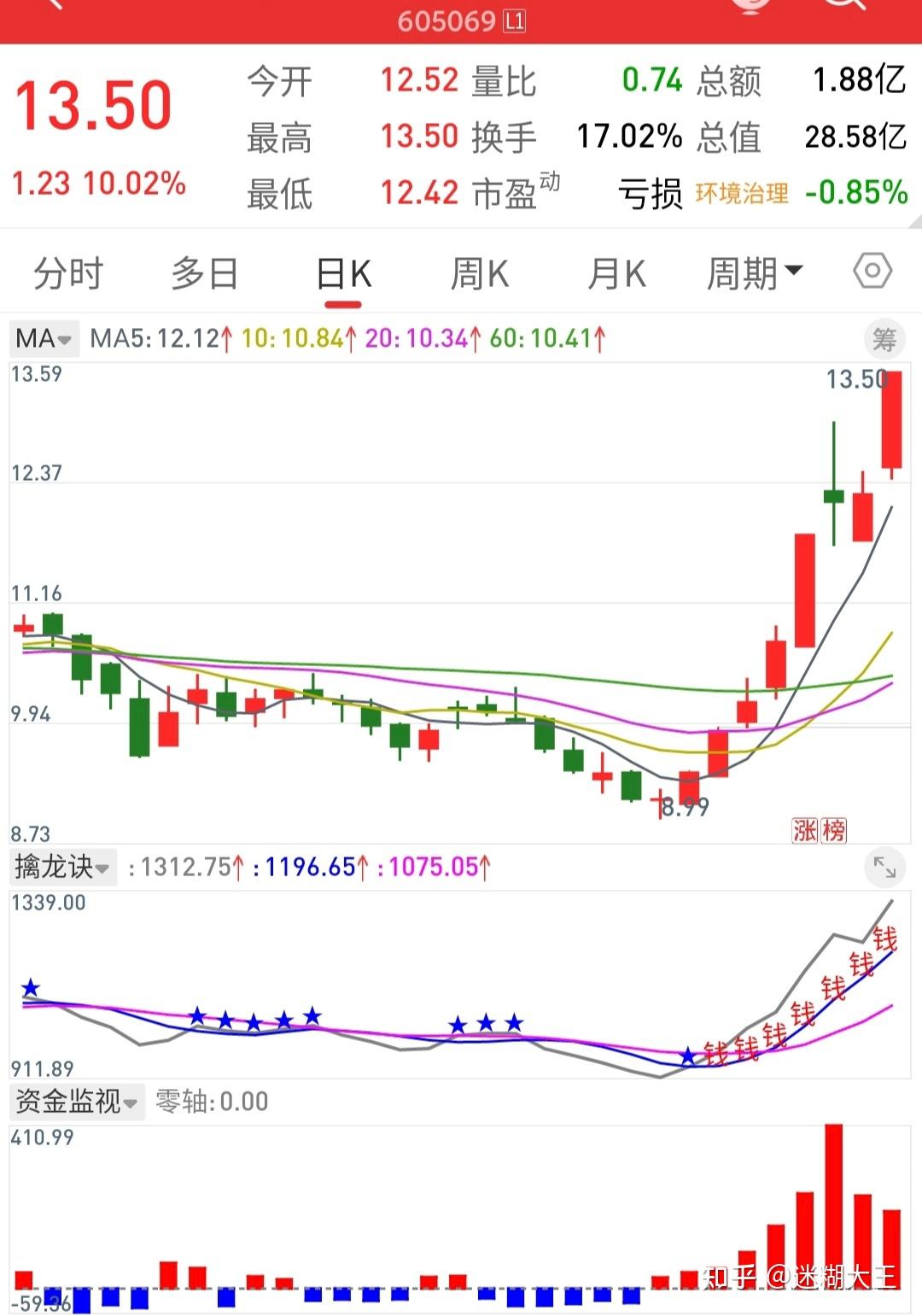The height and width of the screenshot is (1316, 922).
Task: Tap the 筹 chip distribution button
Action: click(x=884, y=340)
